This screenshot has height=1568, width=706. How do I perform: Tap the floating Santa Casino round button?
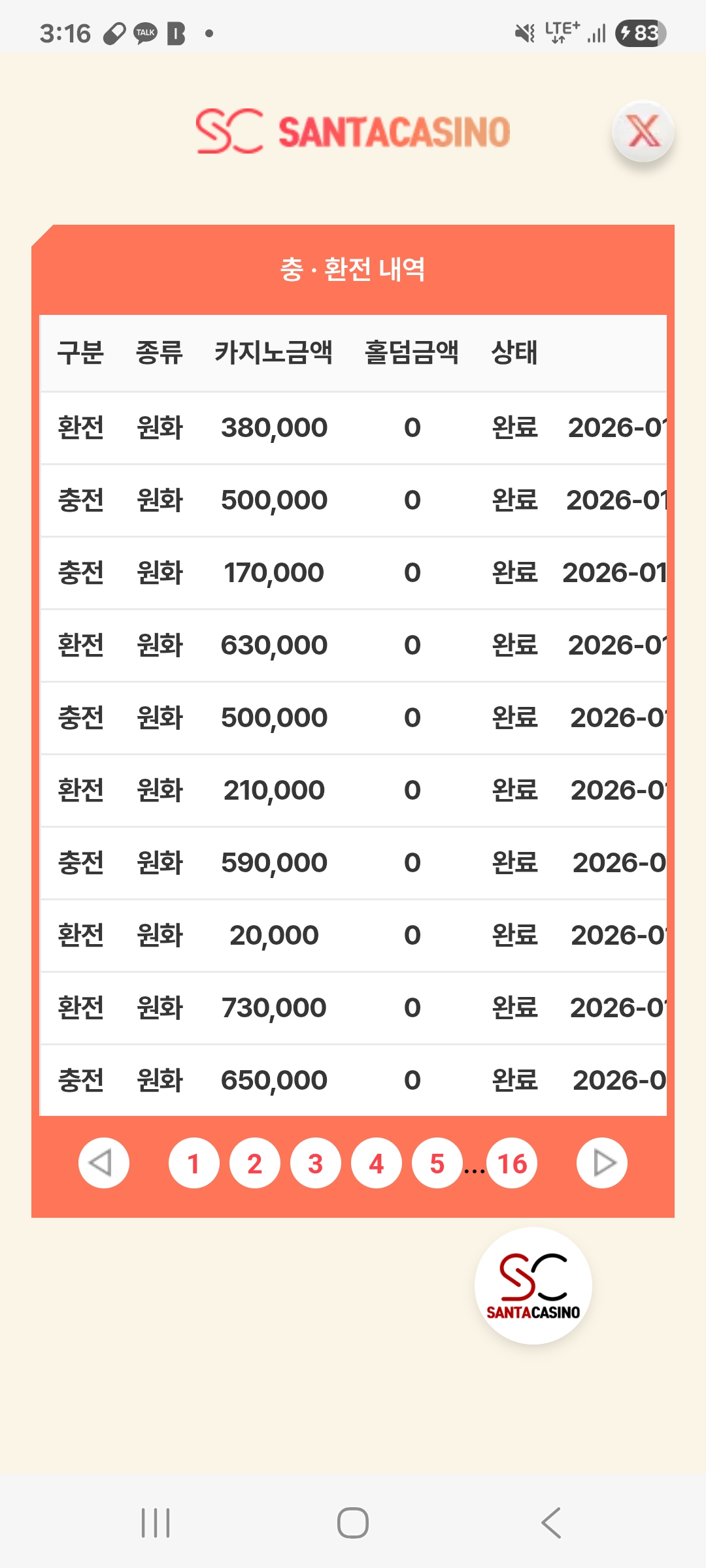pyautogui.click(x=533, y=1285)
